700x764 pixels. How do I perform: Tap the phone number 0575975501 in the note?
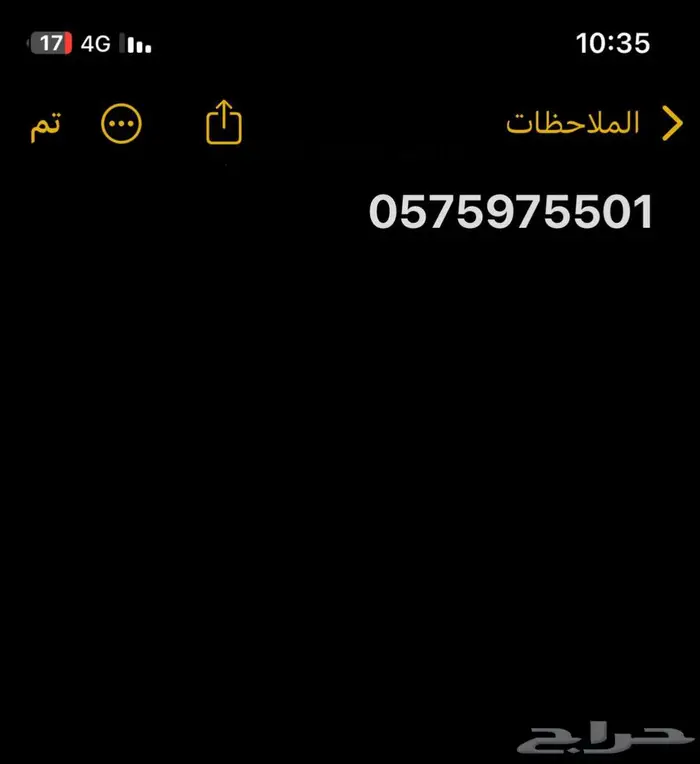click(510, 212)
